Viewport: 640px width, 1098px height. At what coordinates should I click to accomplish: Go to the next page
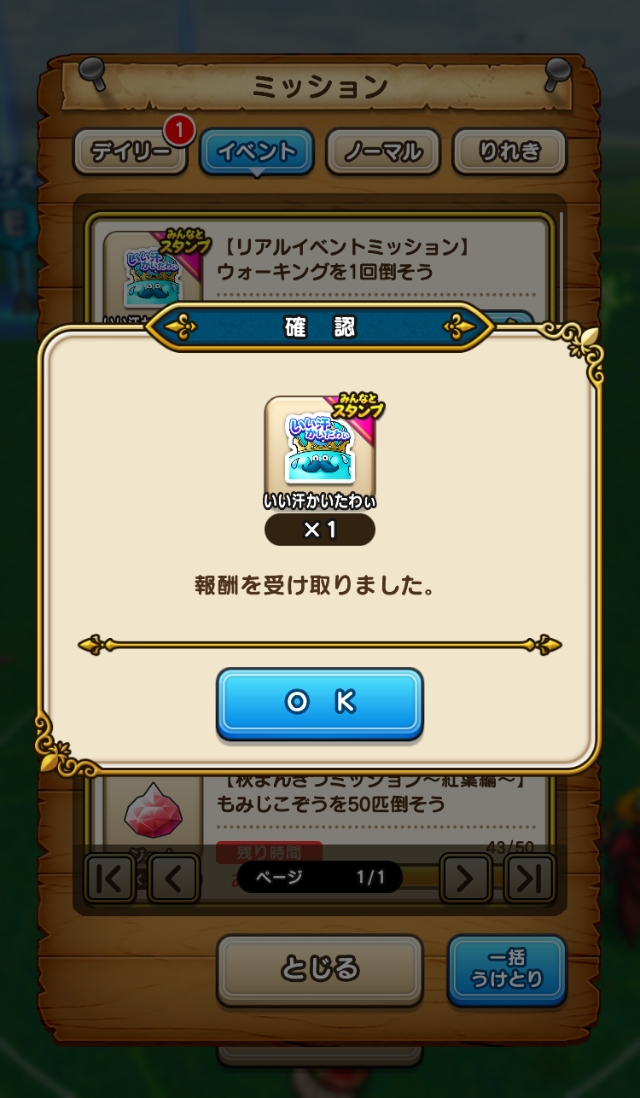[466, 878]
